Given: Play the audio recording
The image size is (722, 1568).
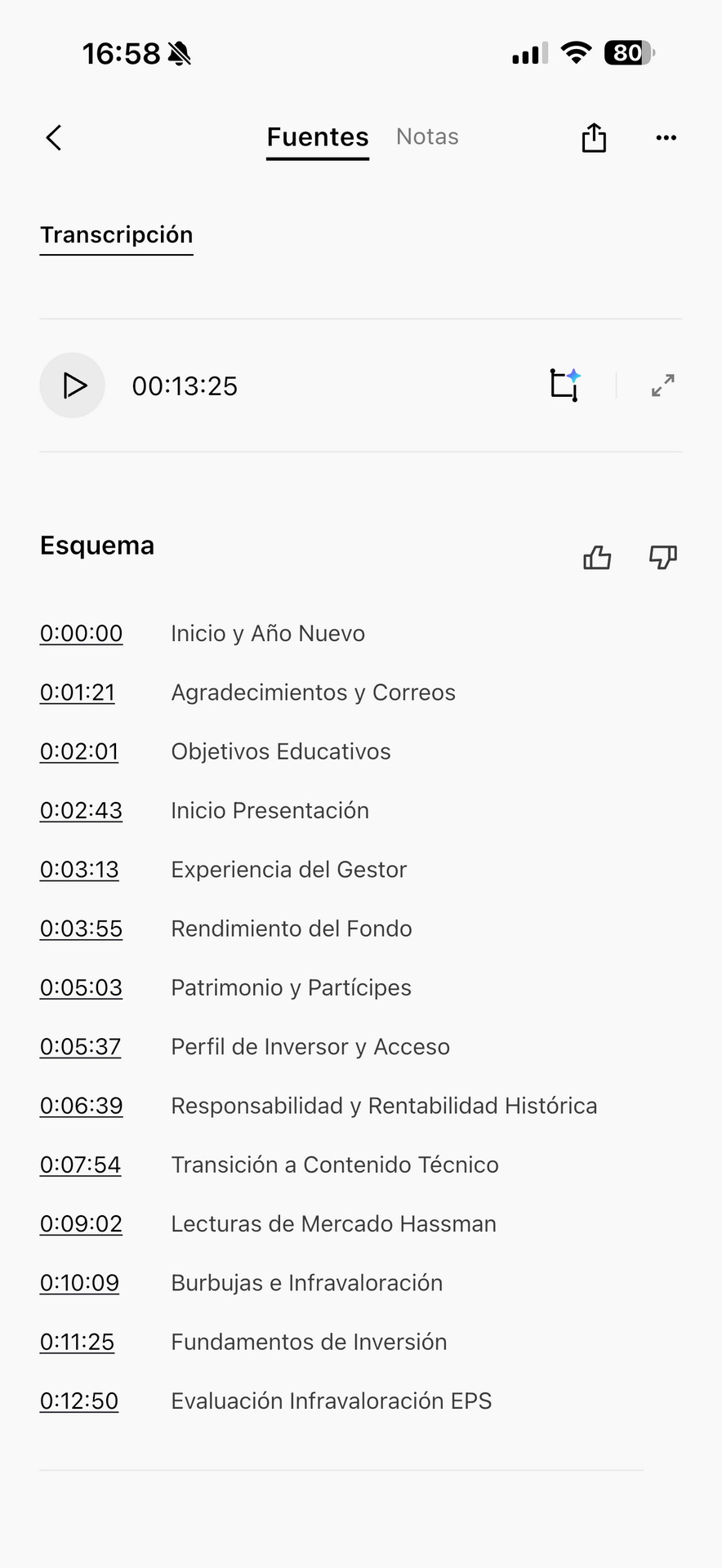Looking at the screenshot, I should [73, 385].
